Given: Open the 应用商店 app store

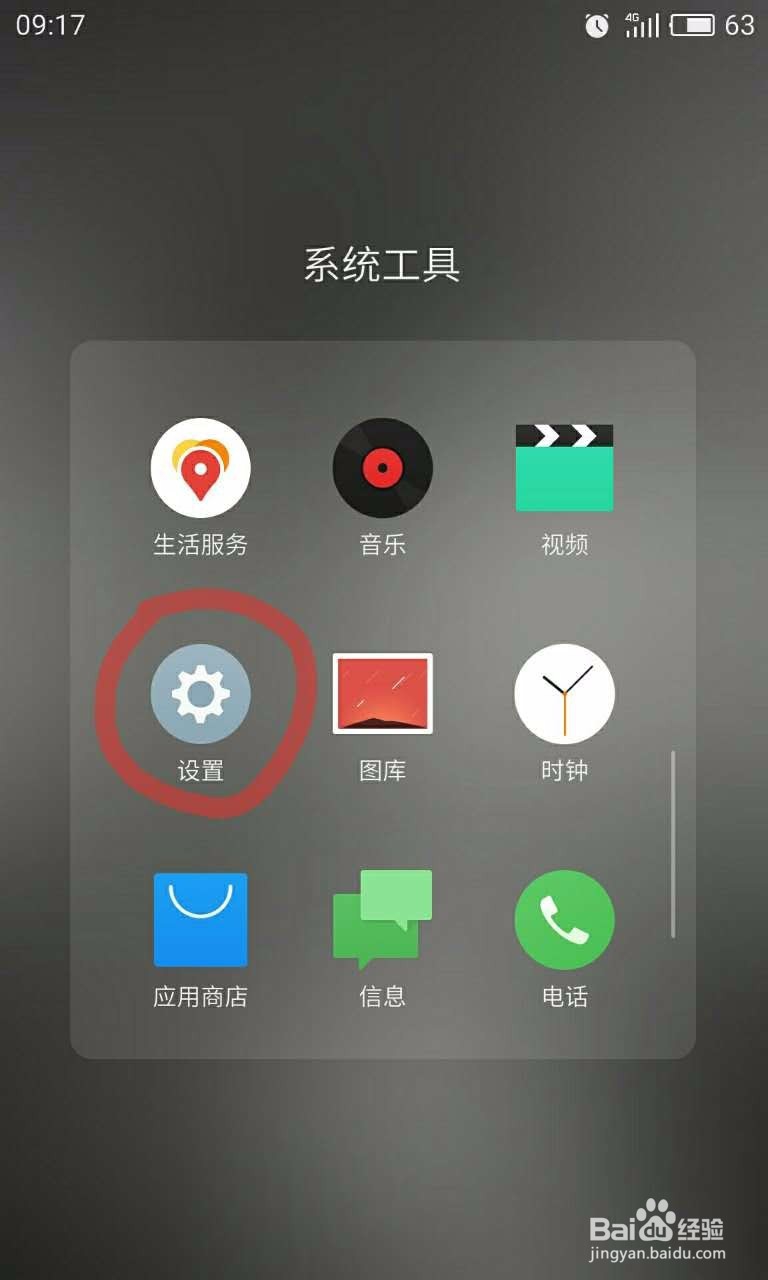Looking at the screenshot, I should [x=200, y=919].
